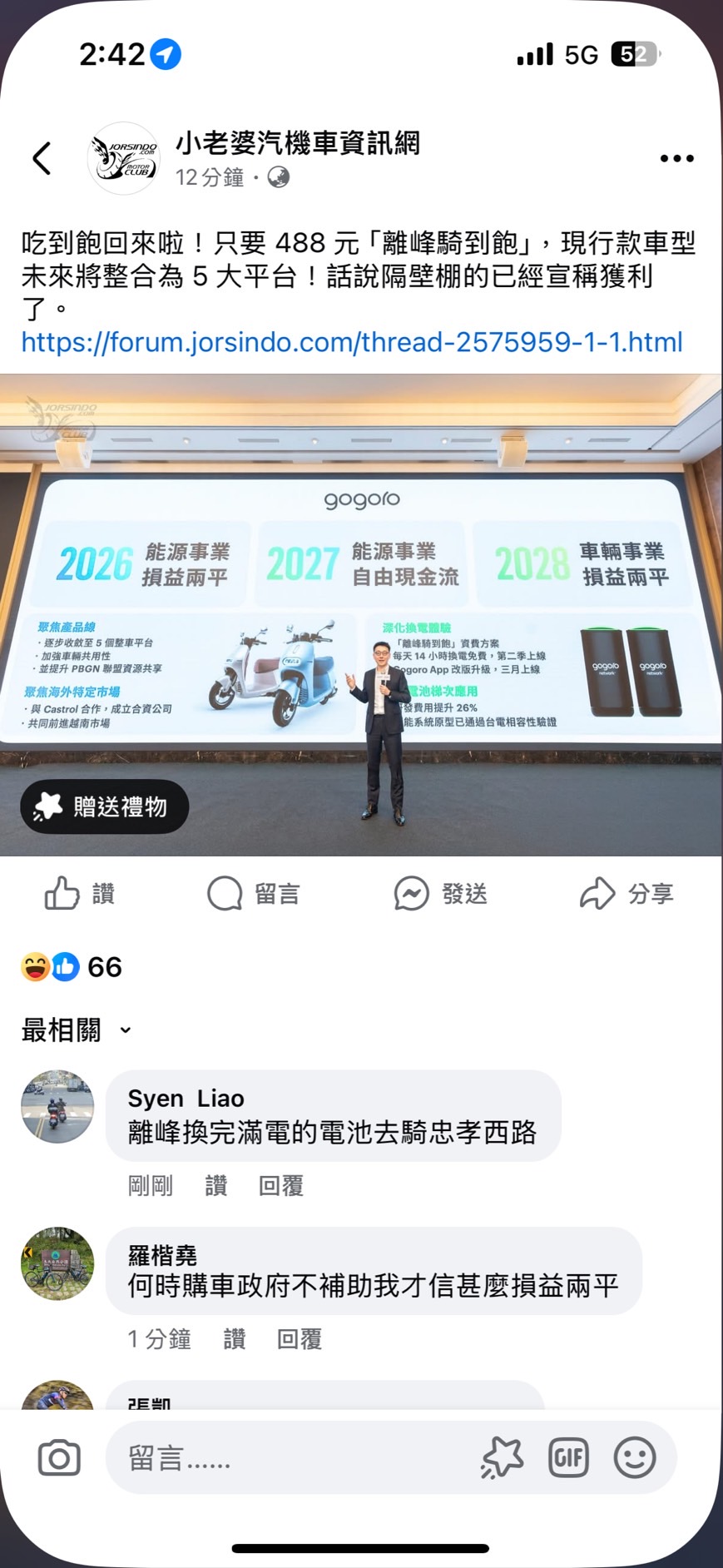Reply to 羅楷堯's comment

pyautogui.click(x=300, y=1339)
